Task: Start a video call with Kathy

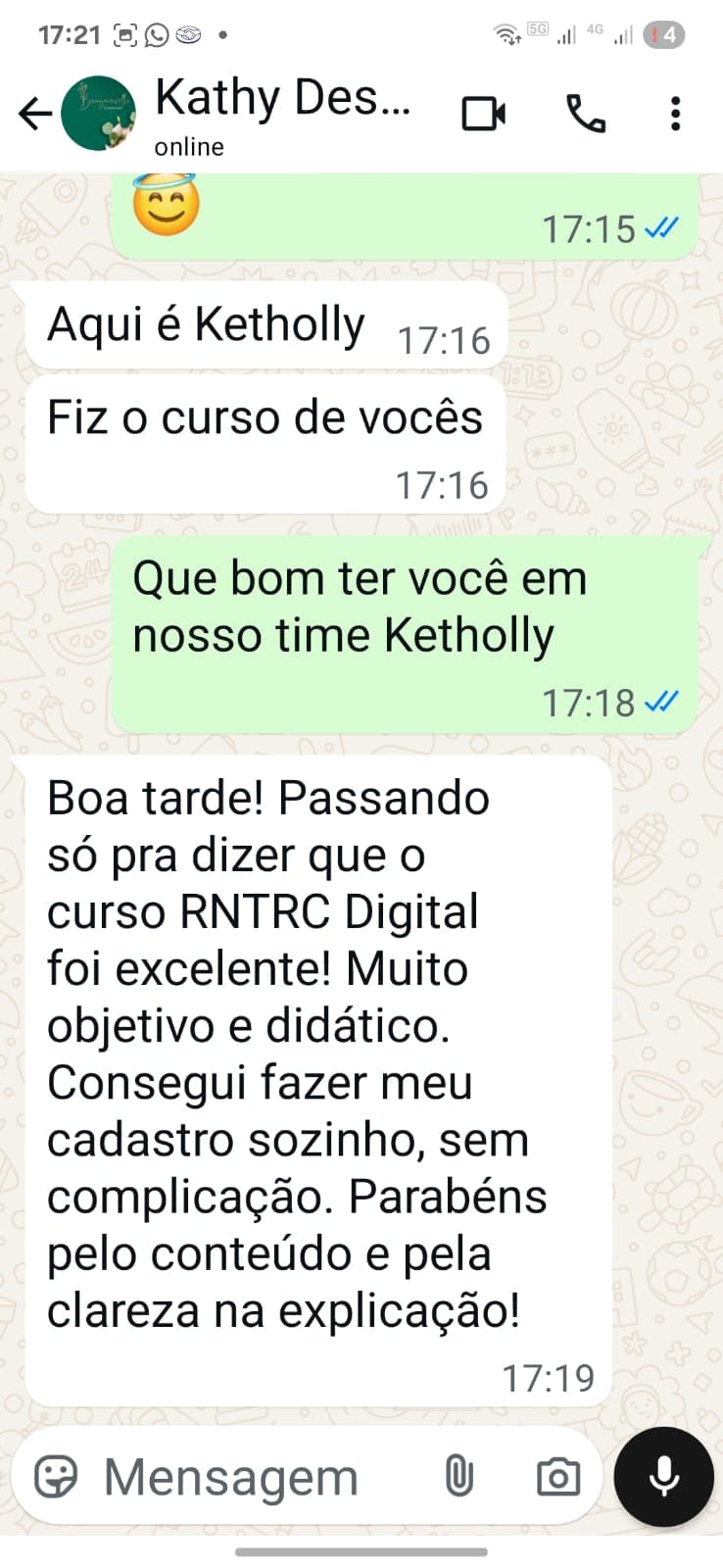Action: click(484, 114)
